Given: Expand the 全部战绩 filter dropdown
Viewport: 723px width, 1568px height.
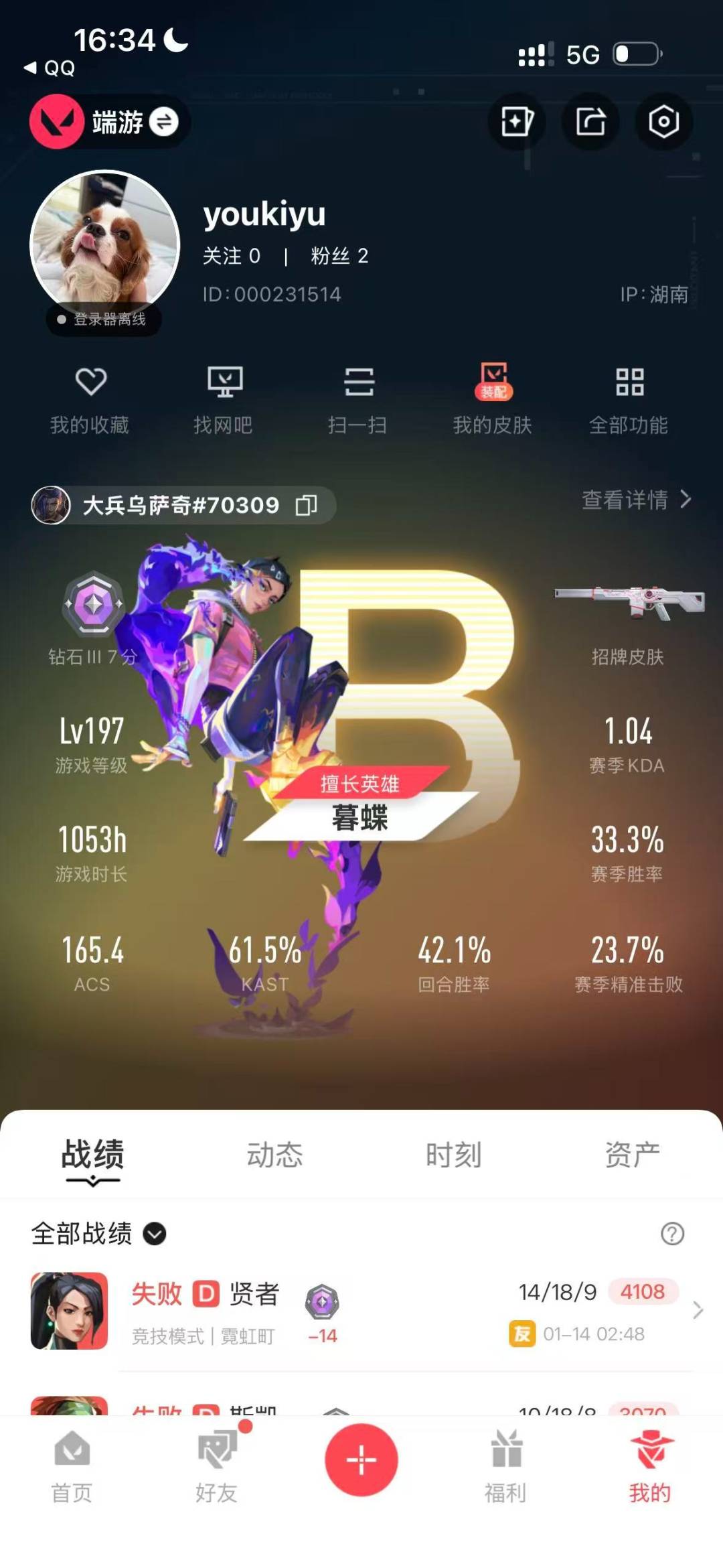Looking at the screenshot, I should point(155,1234).
